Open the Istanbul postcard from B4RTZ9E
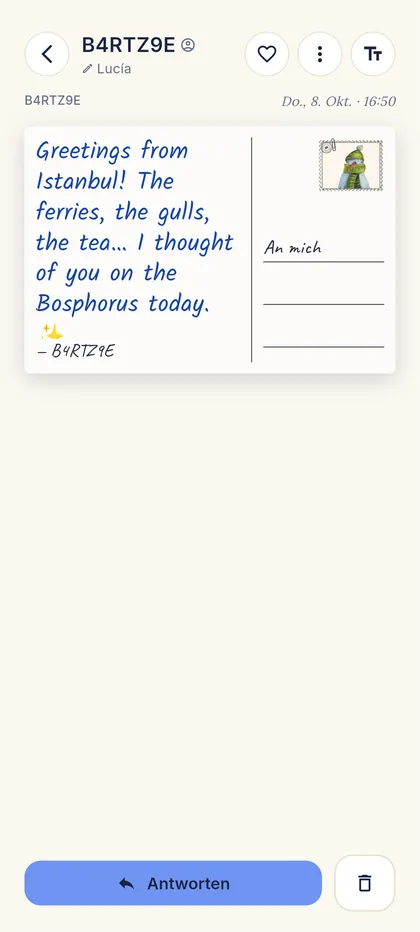The image size is (420, 932). pos(210,250)
